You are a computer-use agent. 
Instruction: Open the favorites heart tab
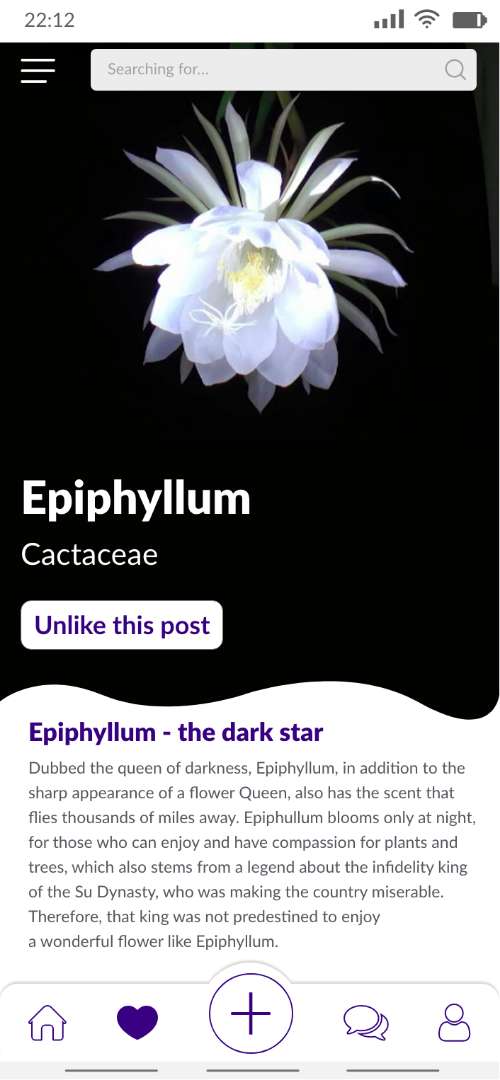pos(137,1021)
